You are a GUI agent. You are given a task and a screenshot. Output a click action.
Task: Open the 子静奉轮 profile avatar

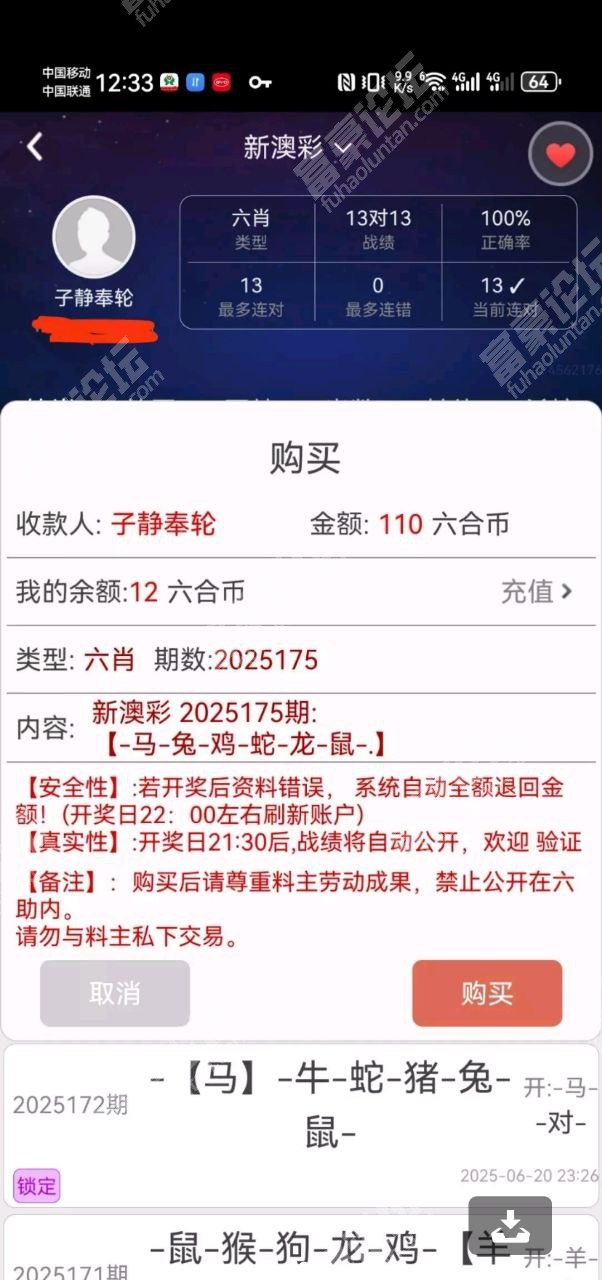(93, 237)
